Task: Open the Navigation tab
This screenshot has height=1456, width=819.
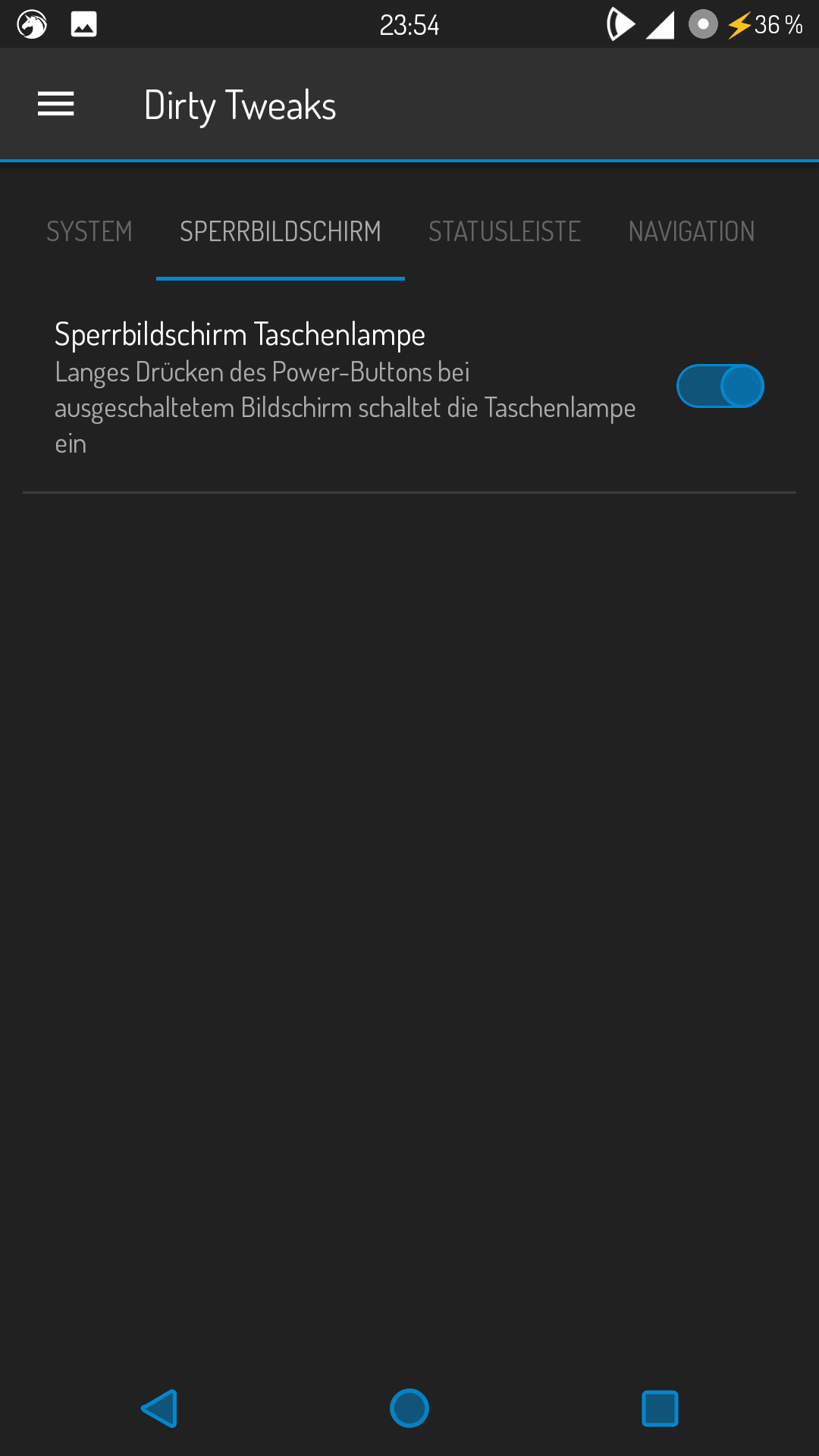Action: coord(692,231)
